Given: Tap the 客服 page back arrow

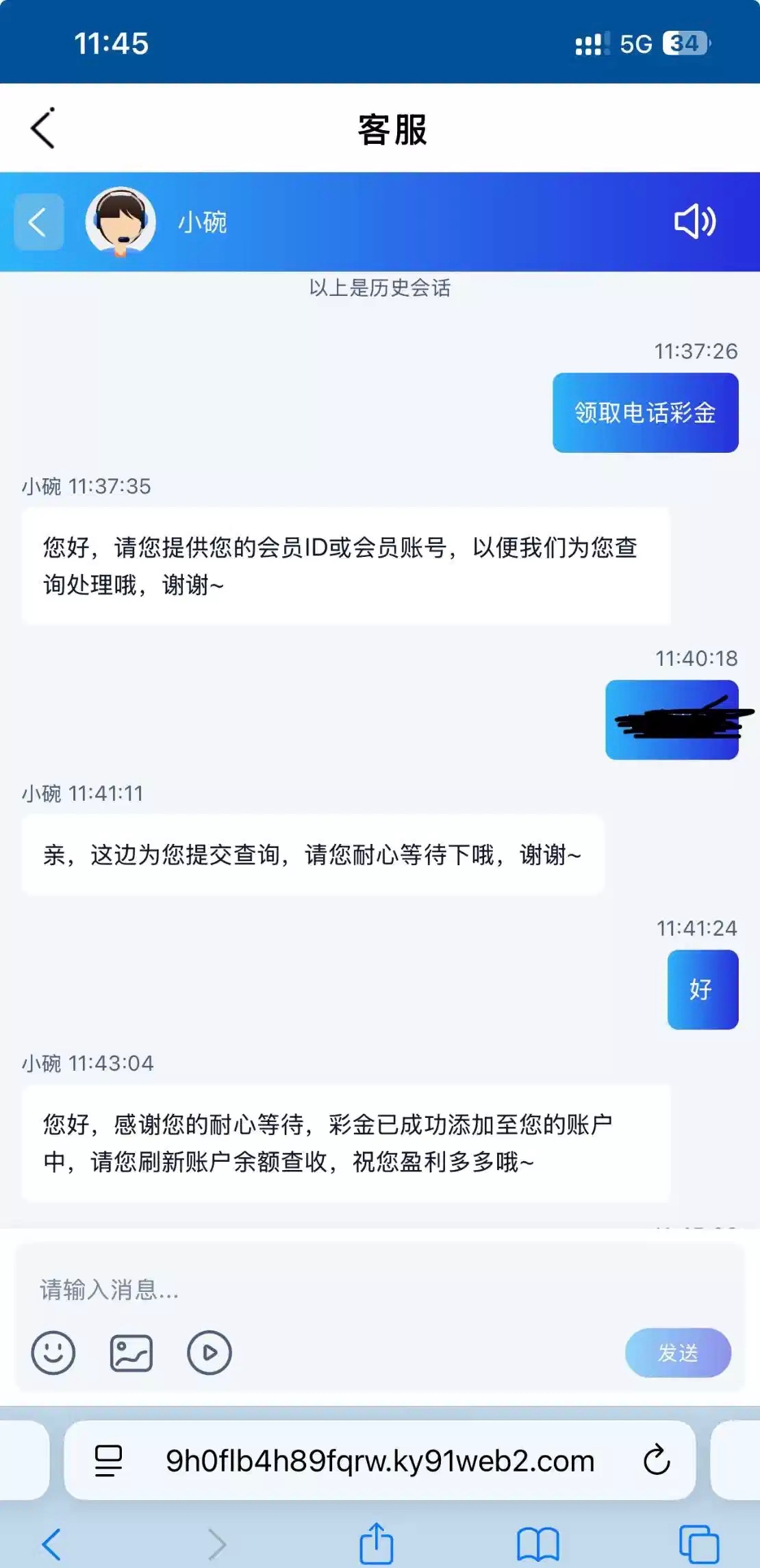Looking at the screenshot, I should [43, 129].
